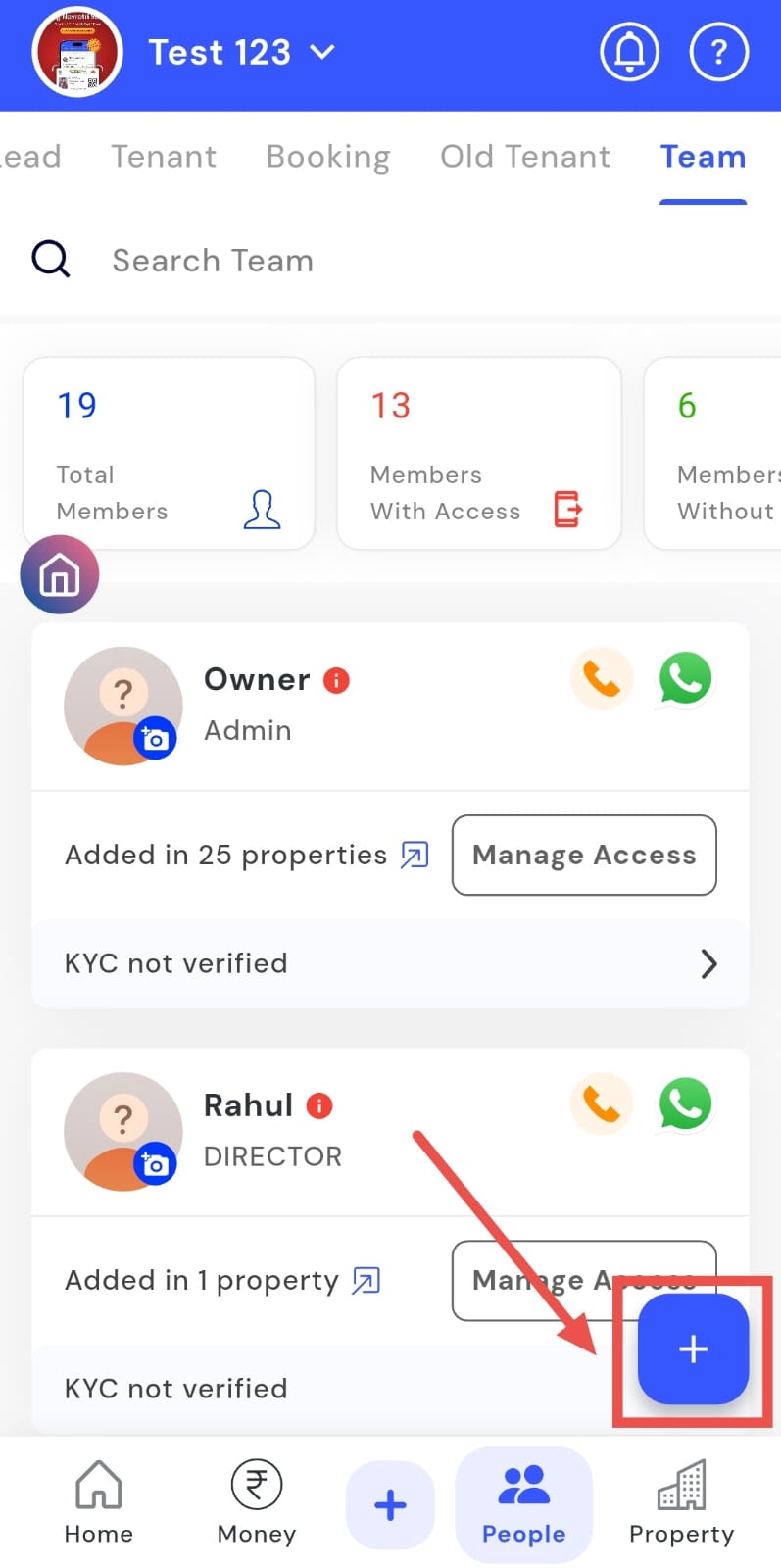
Task: Call Rahul via phone icon
Action: tap(602, 1104)
